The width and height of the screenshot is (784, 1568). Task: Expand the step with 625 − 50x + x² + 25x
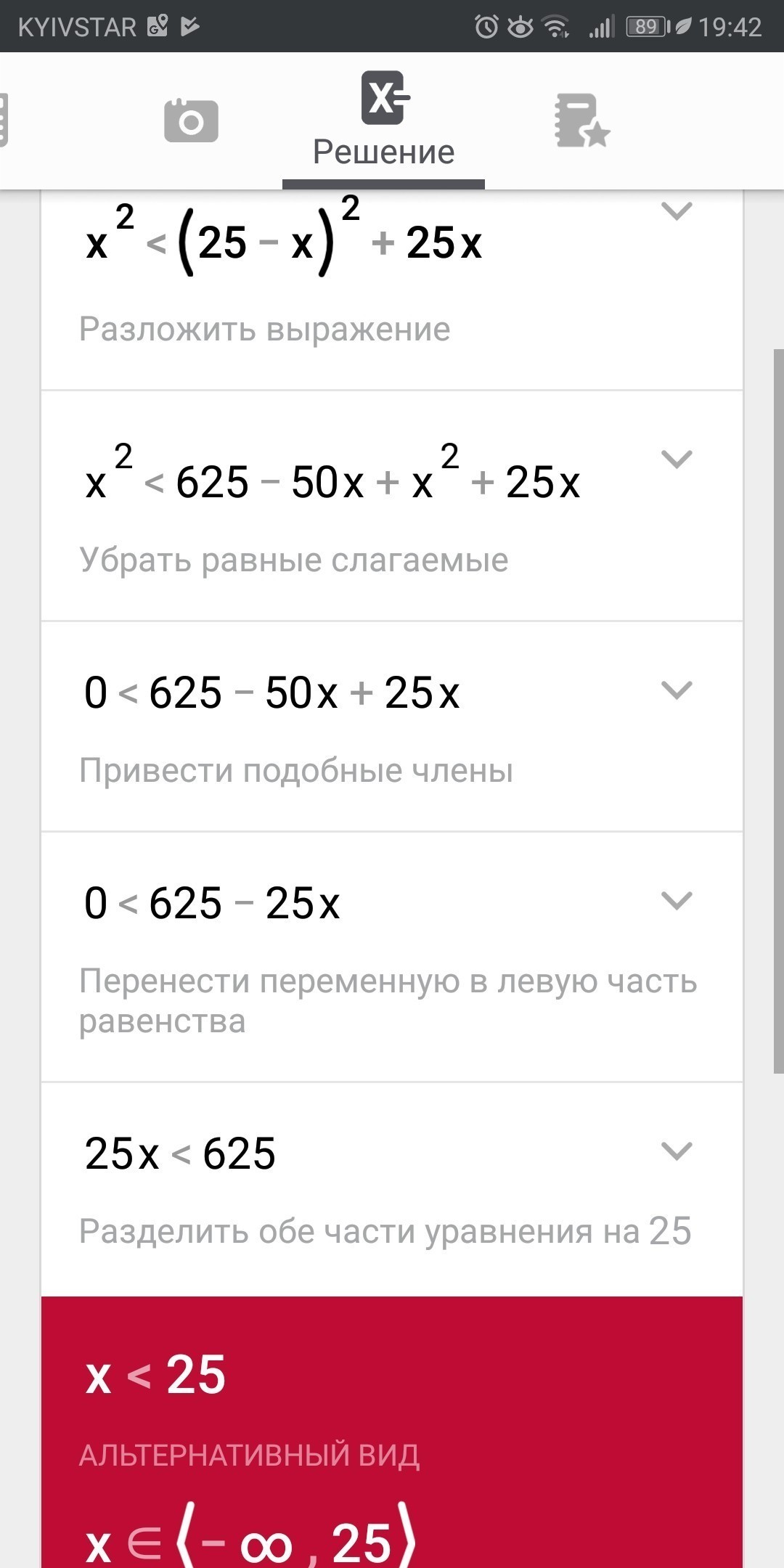(x=677, y=460)
